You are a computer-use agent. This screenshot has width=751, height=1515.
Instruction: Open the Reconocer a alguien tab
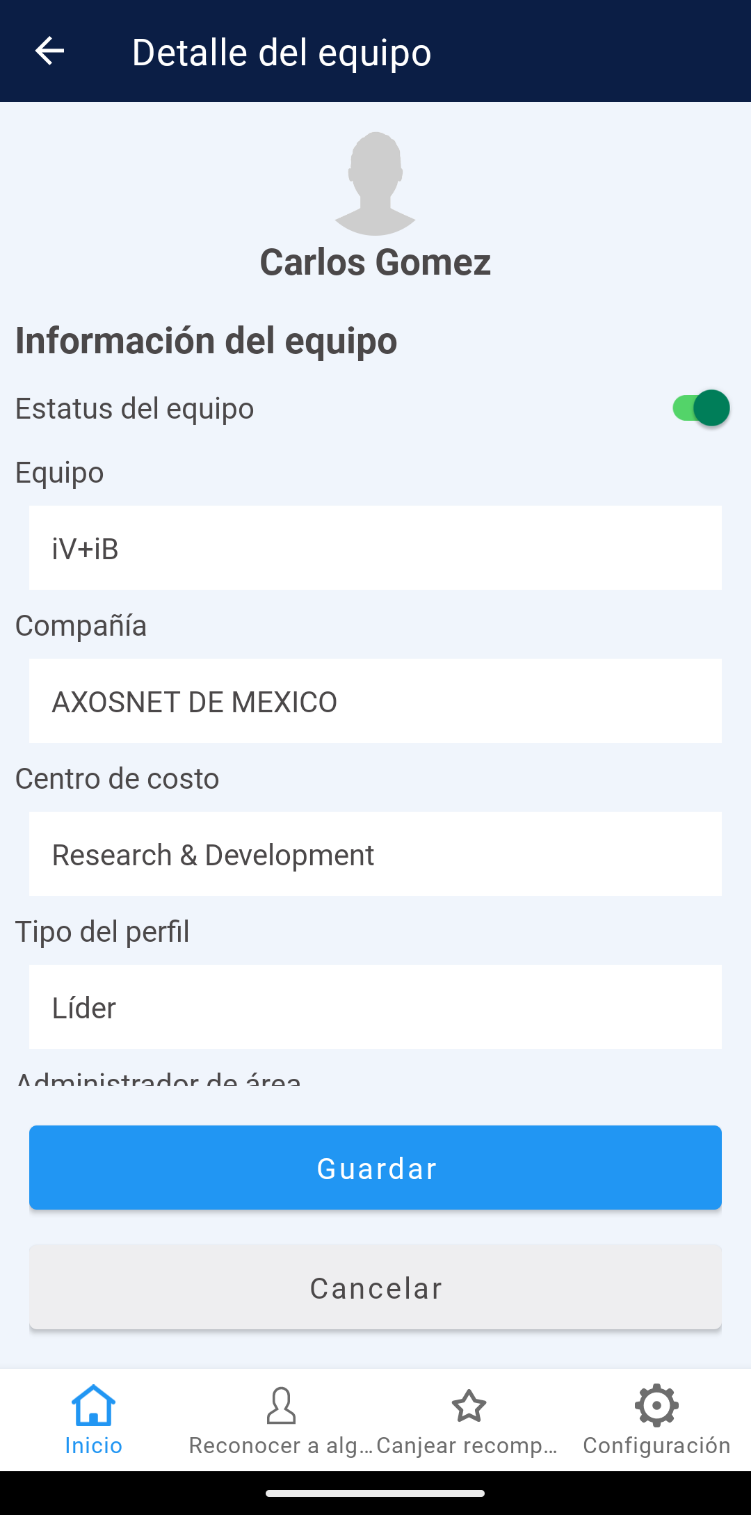(x=281, y=1419)
